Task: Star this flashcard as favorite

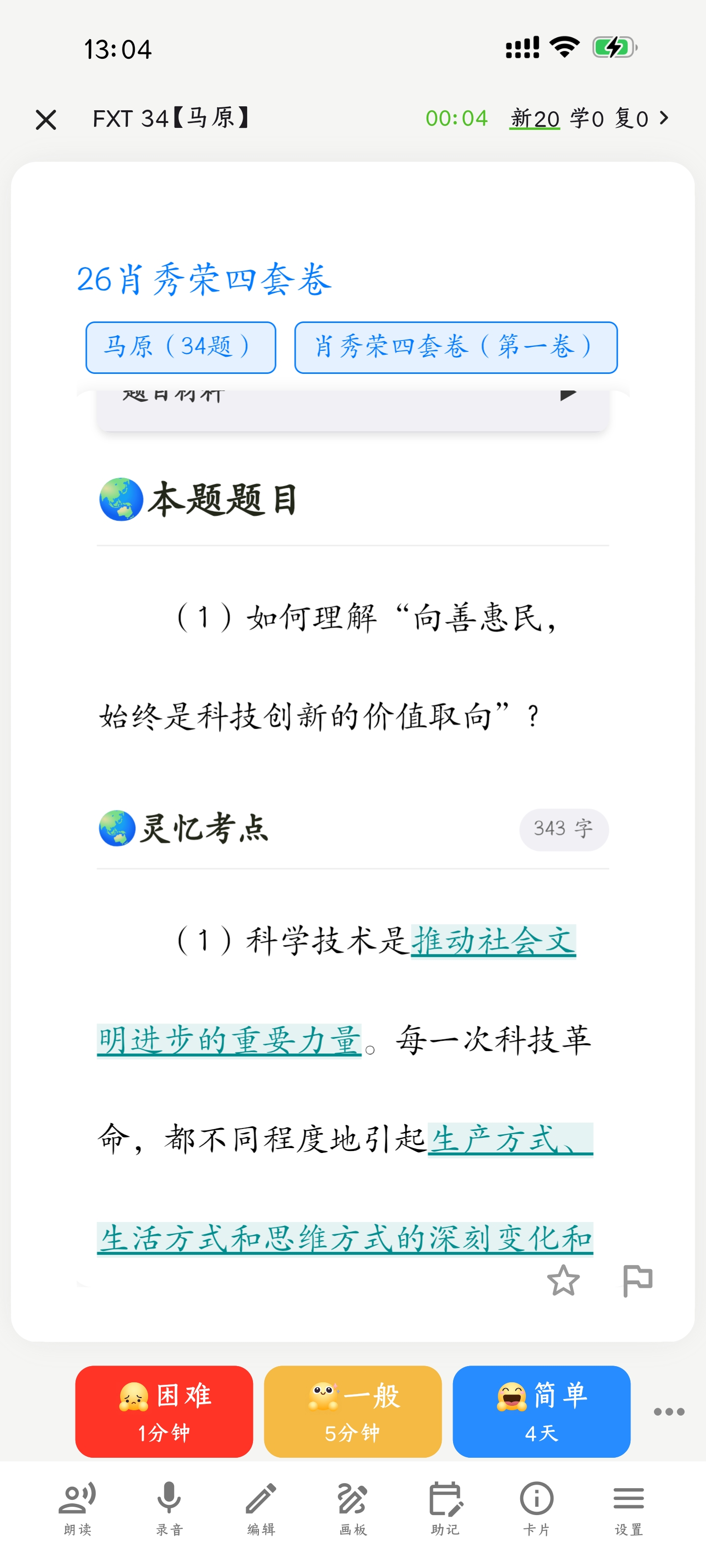Action: (x=563, y=1280)
